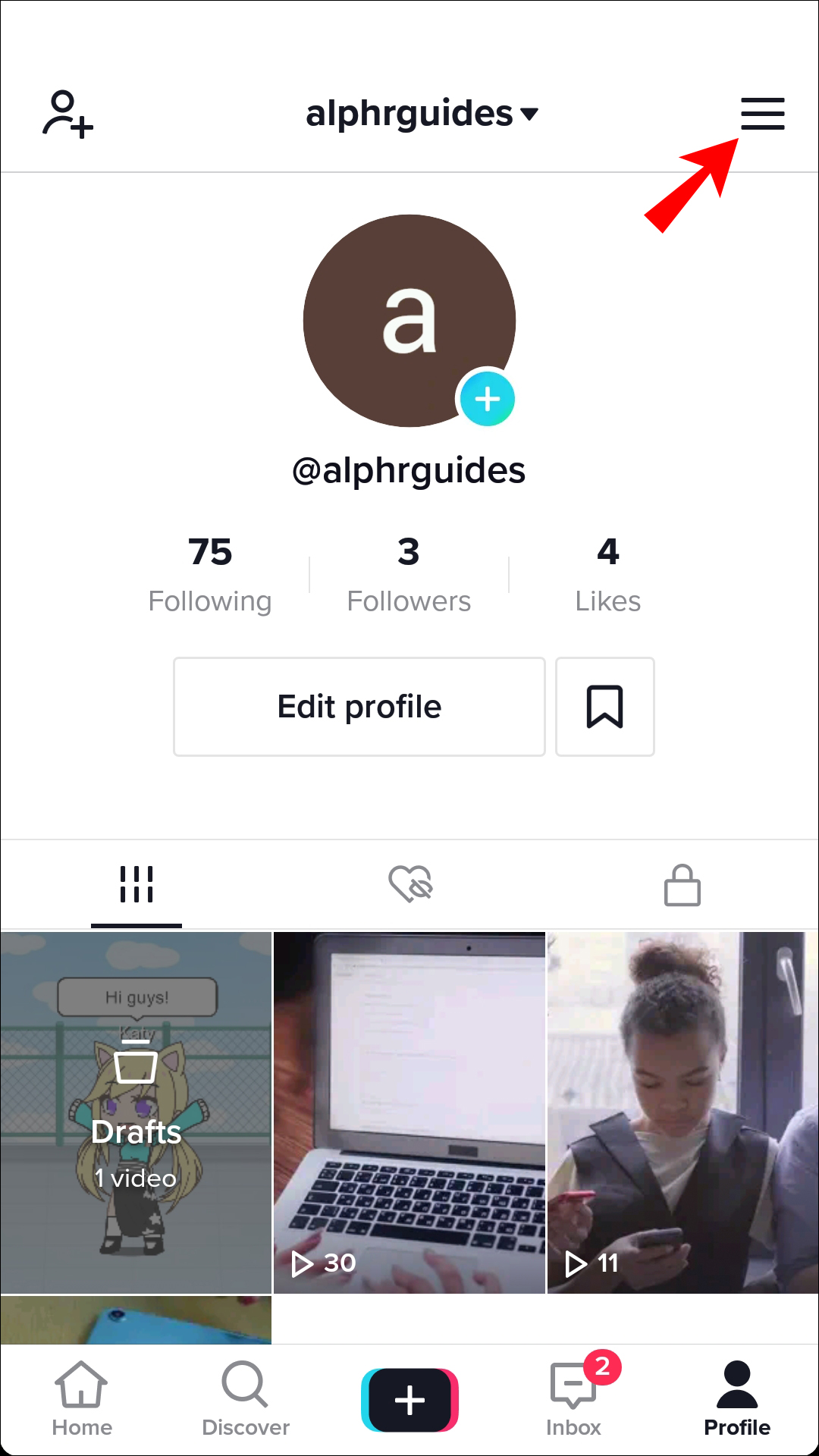
Task: Select the Profile tab
Action: click(x=737, y=1400)
